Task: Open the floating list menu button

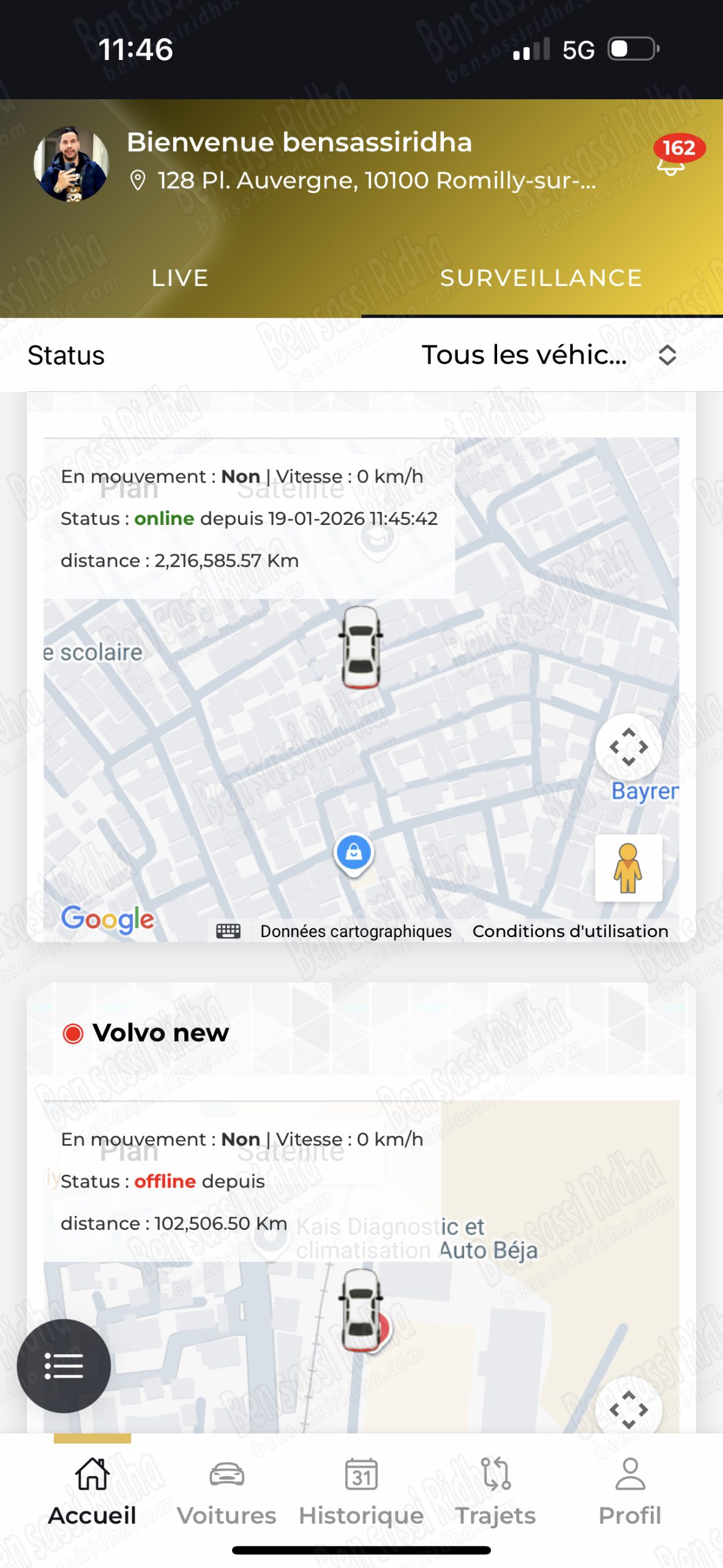Action: pyautogui.click(x=64, y=1366)
